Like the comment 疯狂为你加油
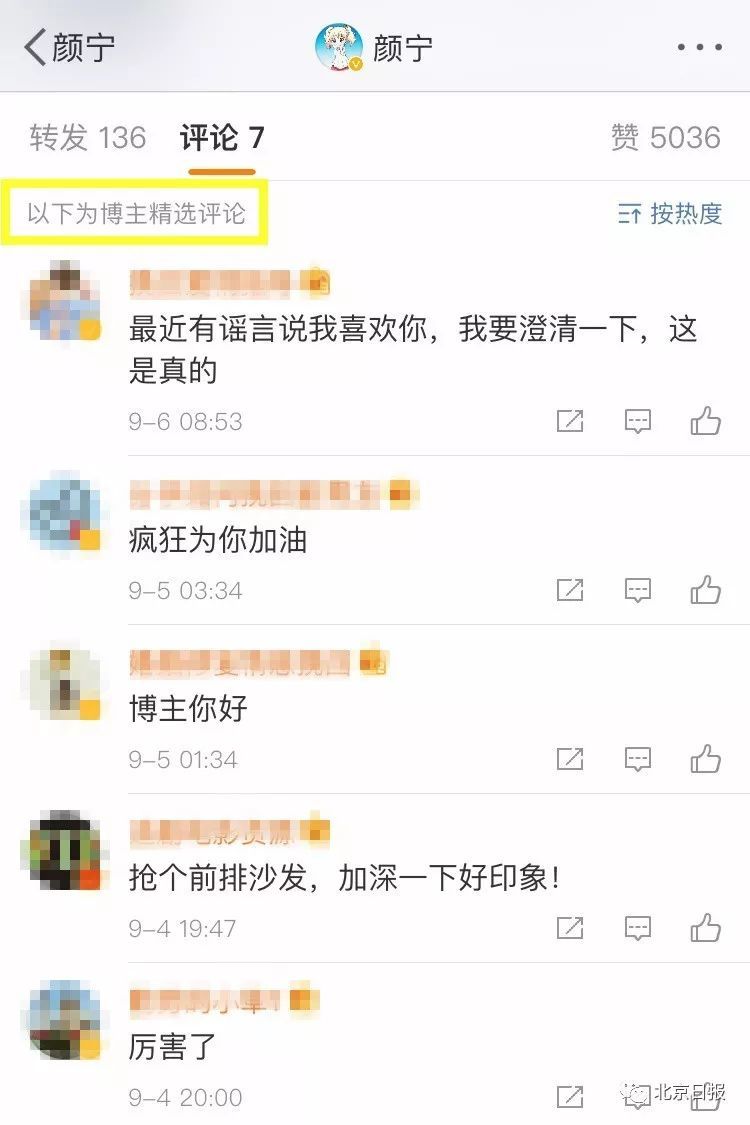750x1125 pixels. (x=706, y=590)
